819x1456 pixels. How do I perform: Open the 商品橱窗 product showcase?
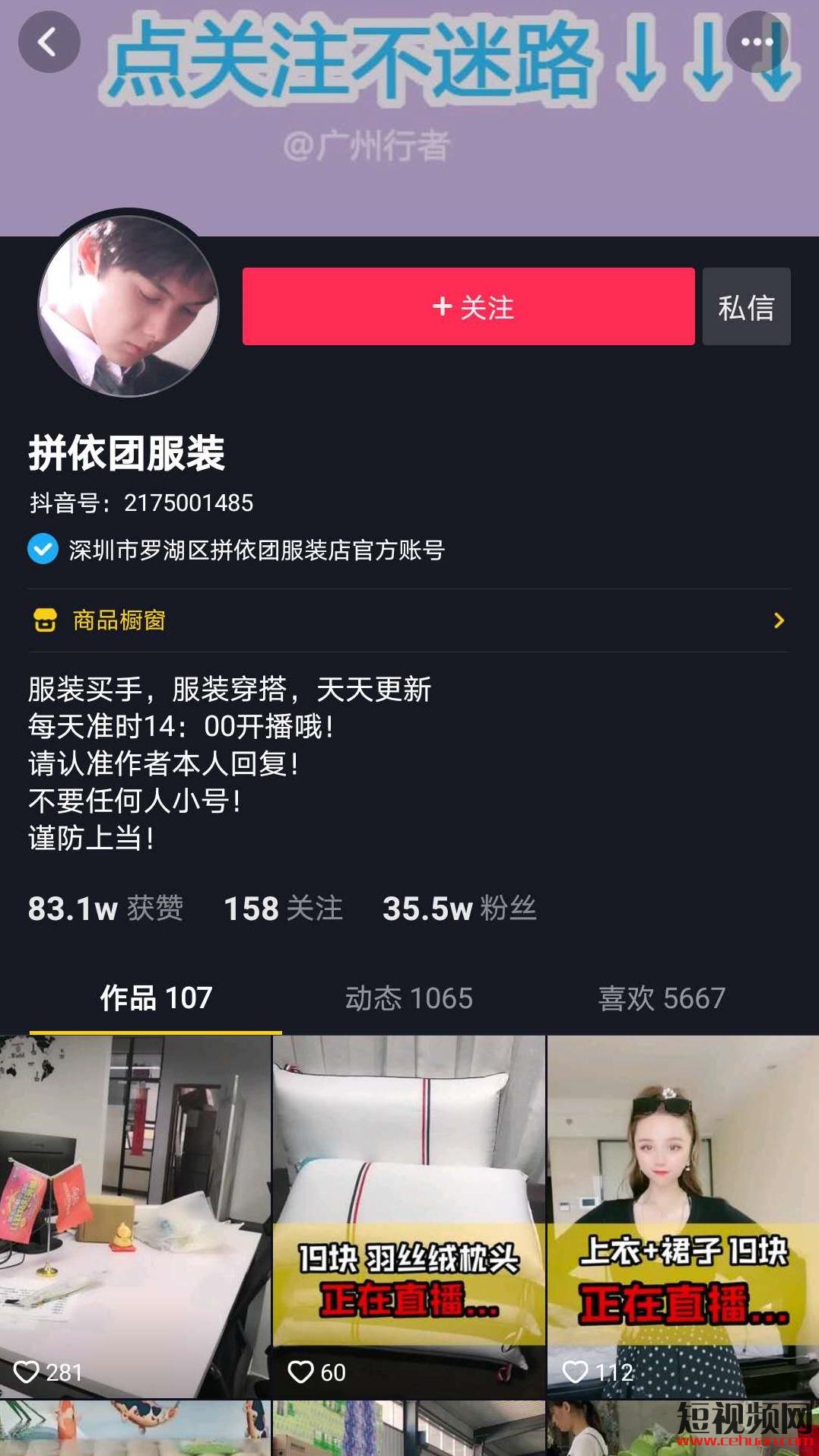(409, 620)
